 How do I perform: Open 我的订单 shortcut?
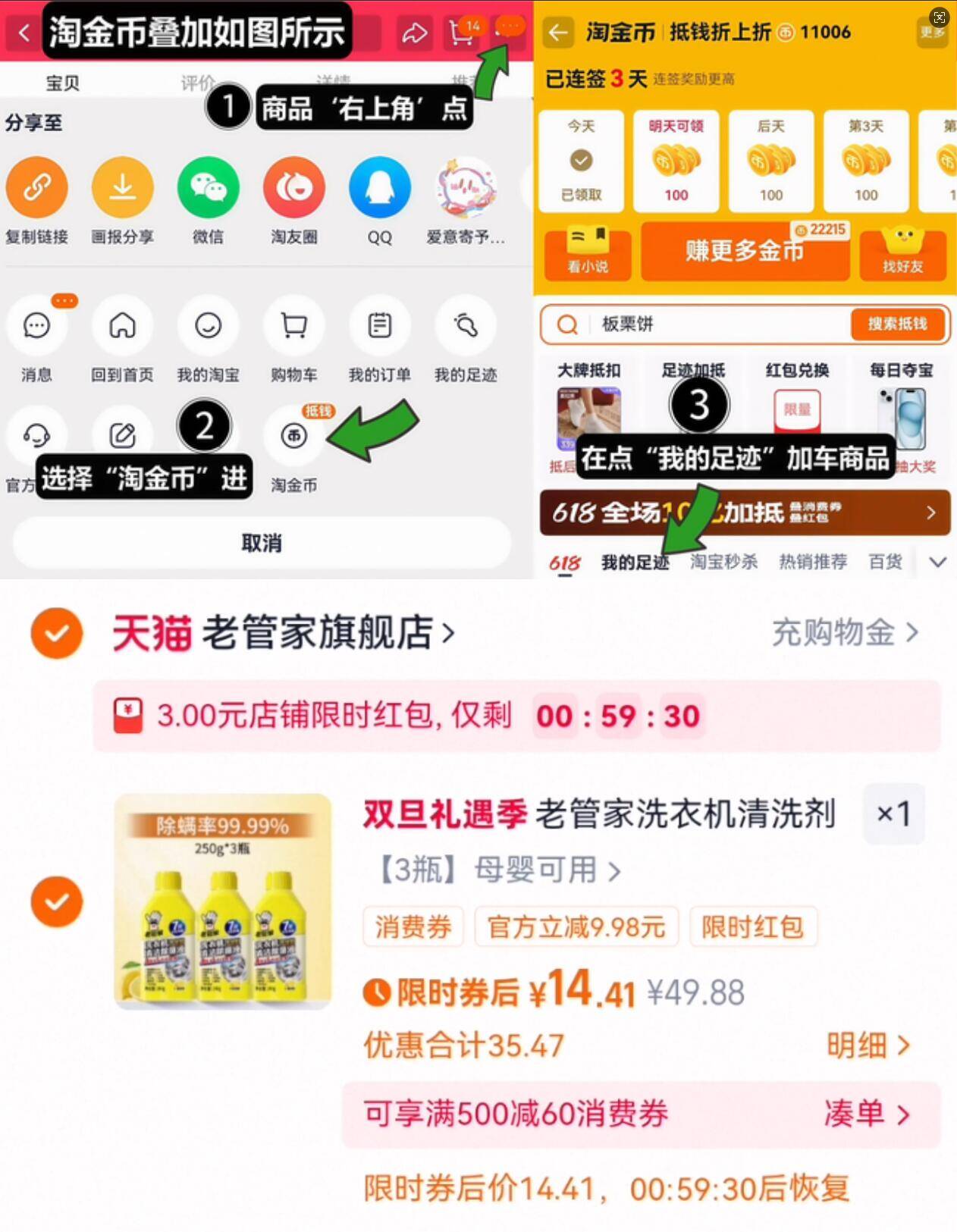[379, 326]
